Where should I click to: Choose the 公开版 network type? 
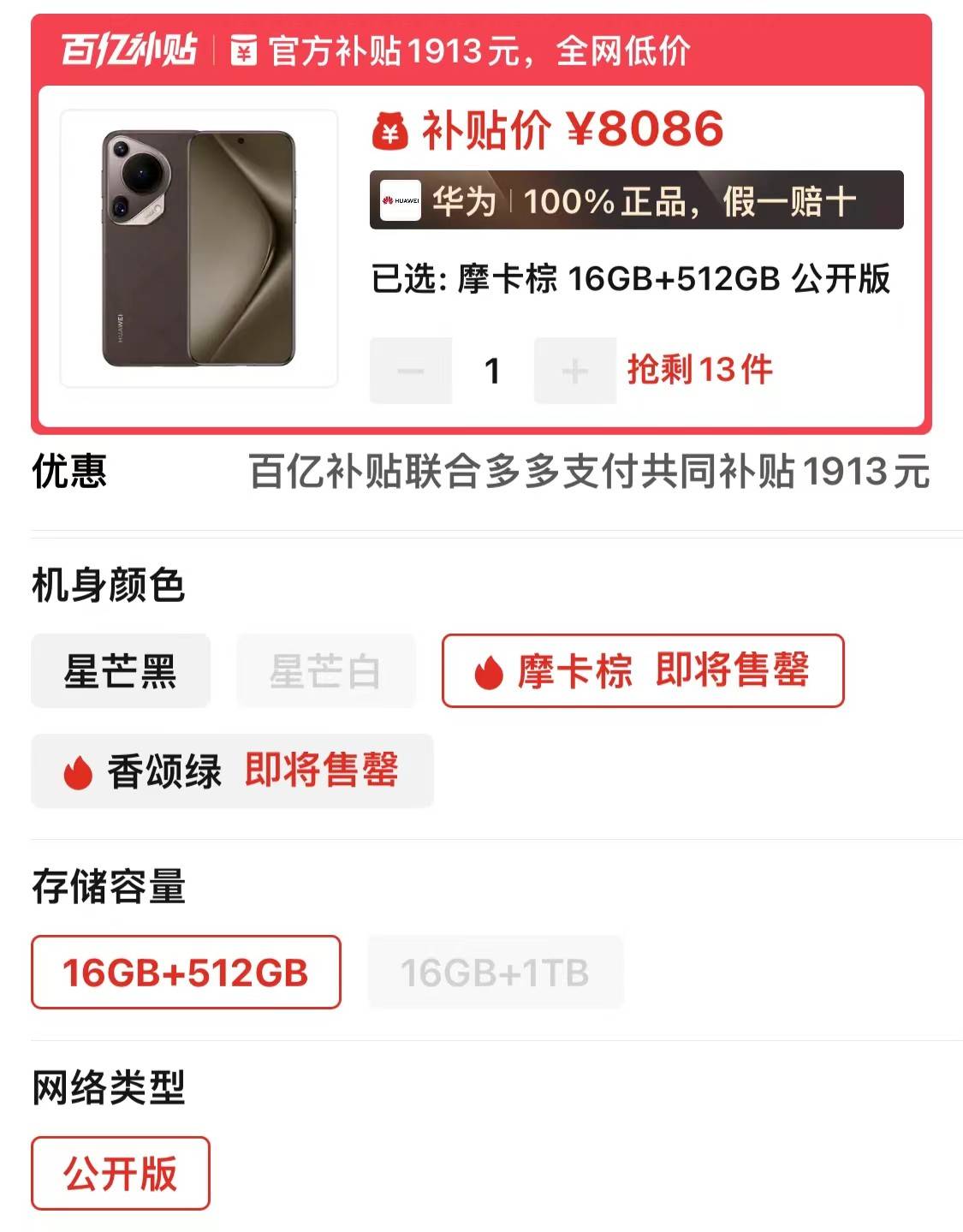point(120,1173)
